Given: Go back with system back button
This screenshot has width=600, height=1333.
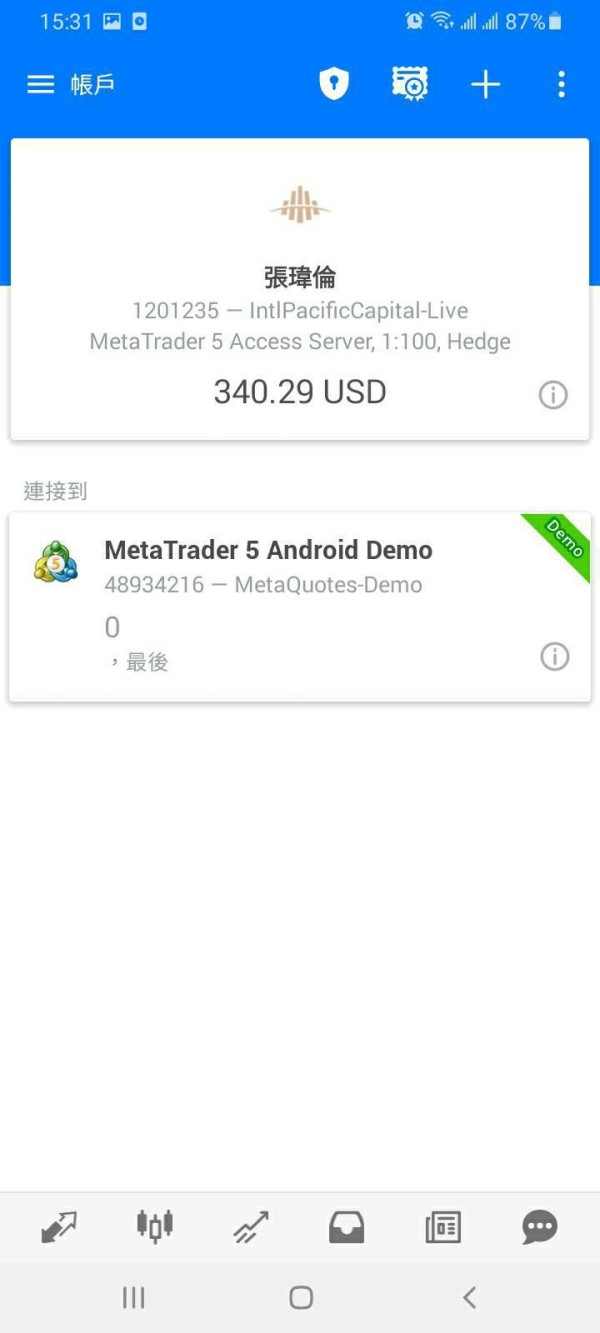Looking at the screenshot, I should tap(469, 1298).
